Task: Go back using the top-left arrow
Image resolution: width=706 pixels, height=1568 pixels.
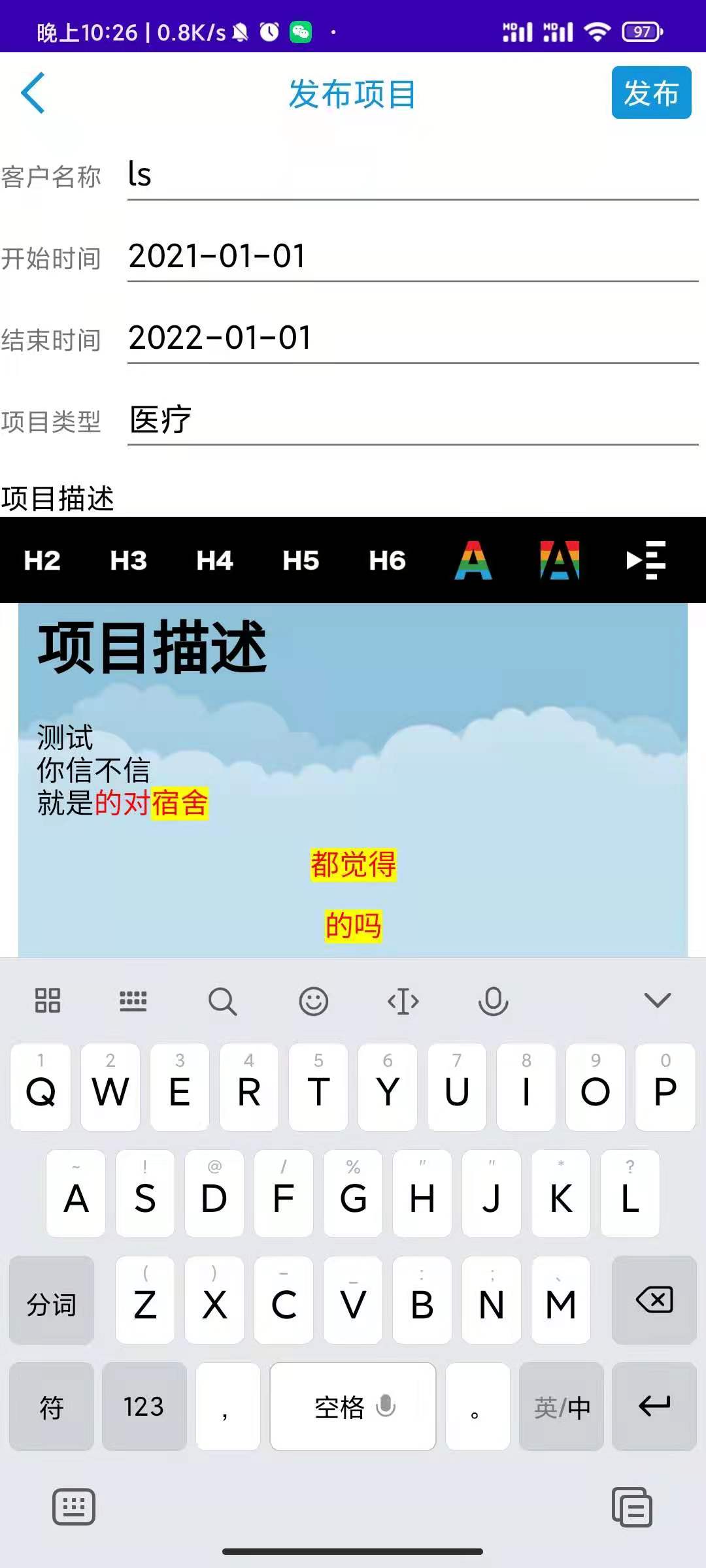Action: [x=33, y=93]
